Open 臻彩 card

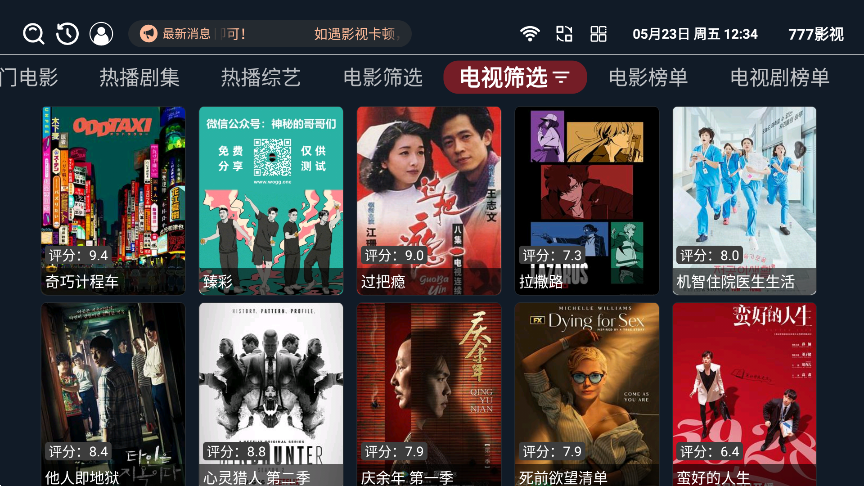271,200
